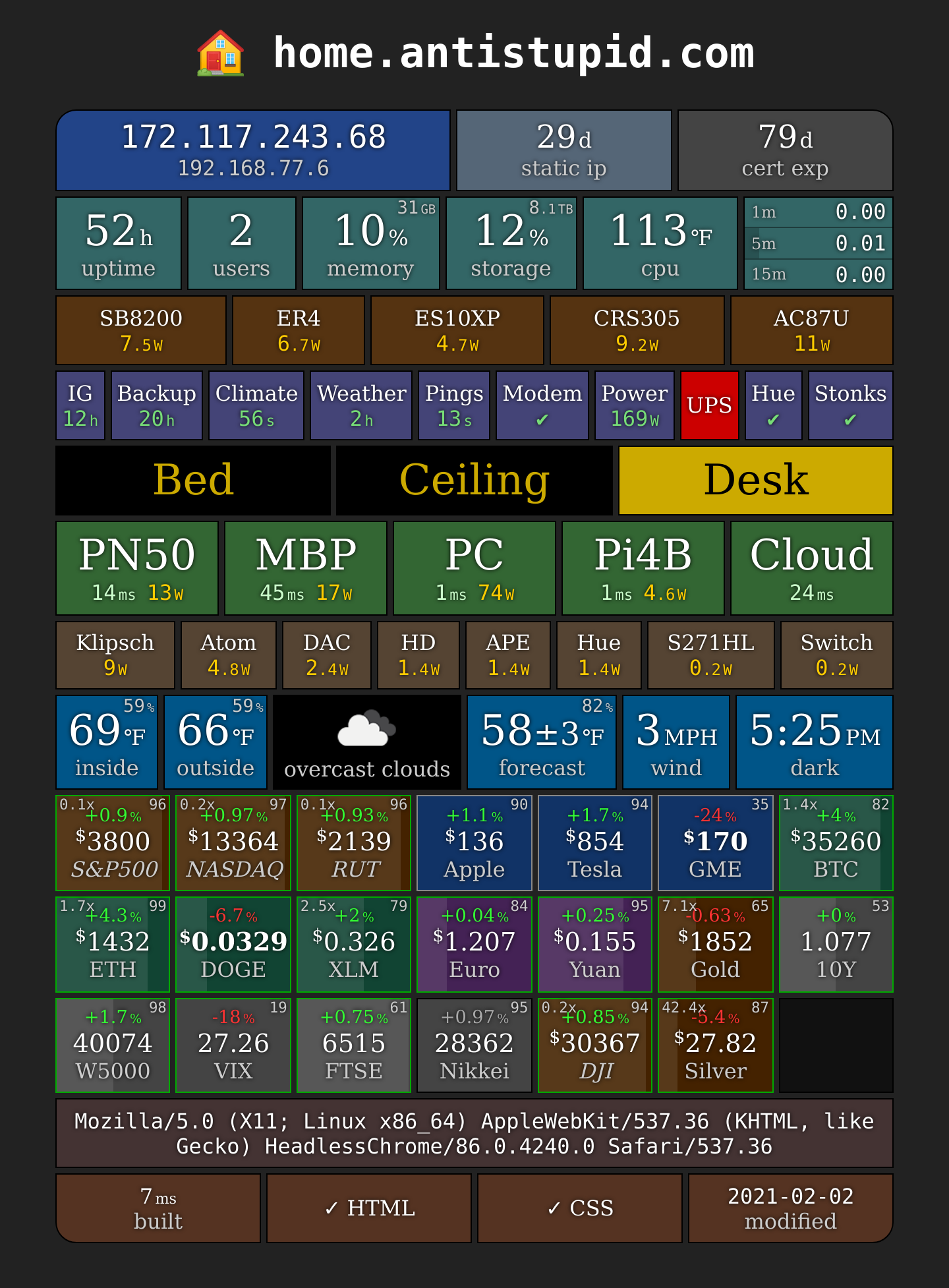Image resolution: width=949 pixels, height=1288 pixels.
Task: Open the Climate status tile
Action: pos(256,405)
